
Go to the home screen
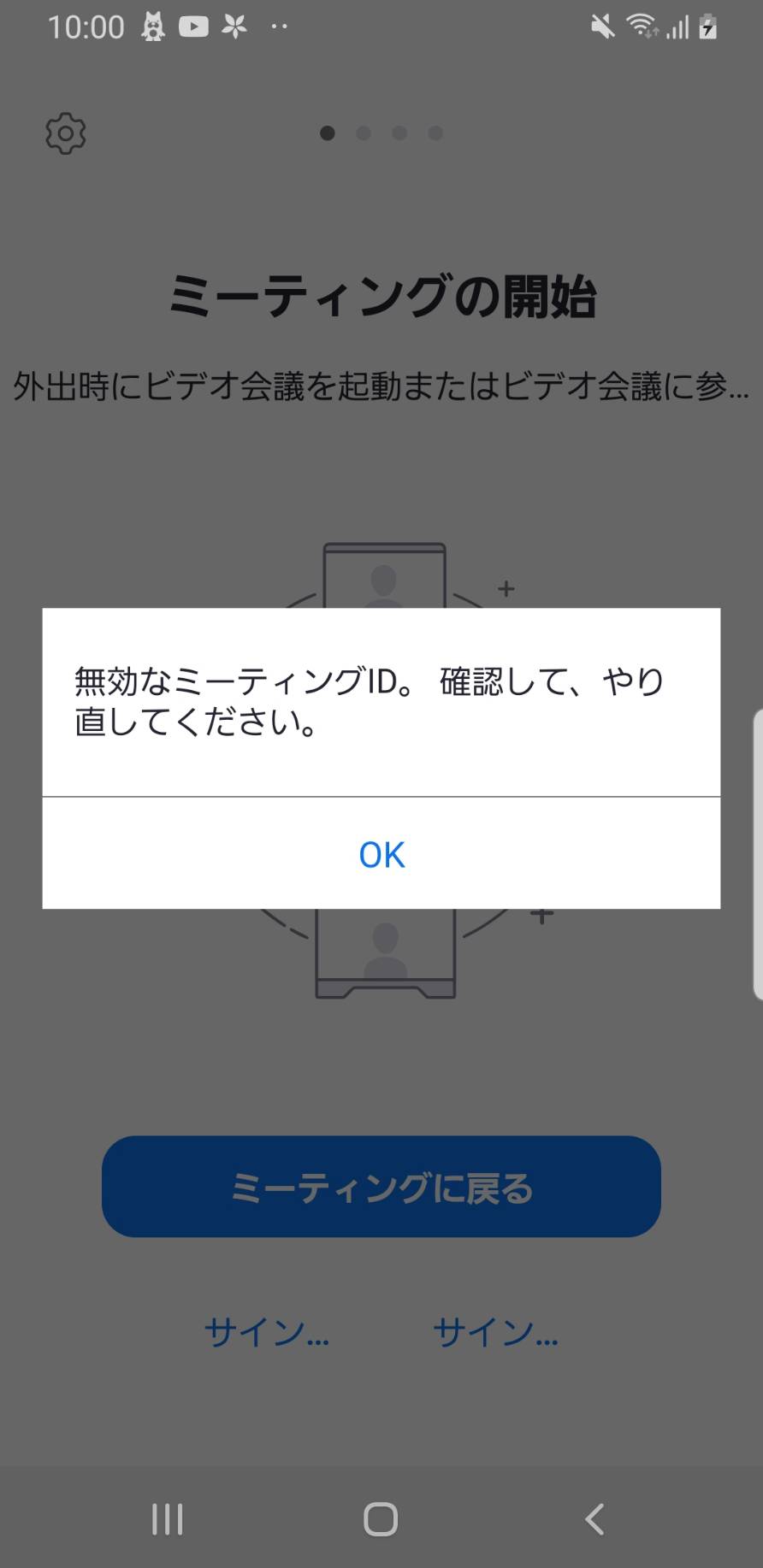381,1519
